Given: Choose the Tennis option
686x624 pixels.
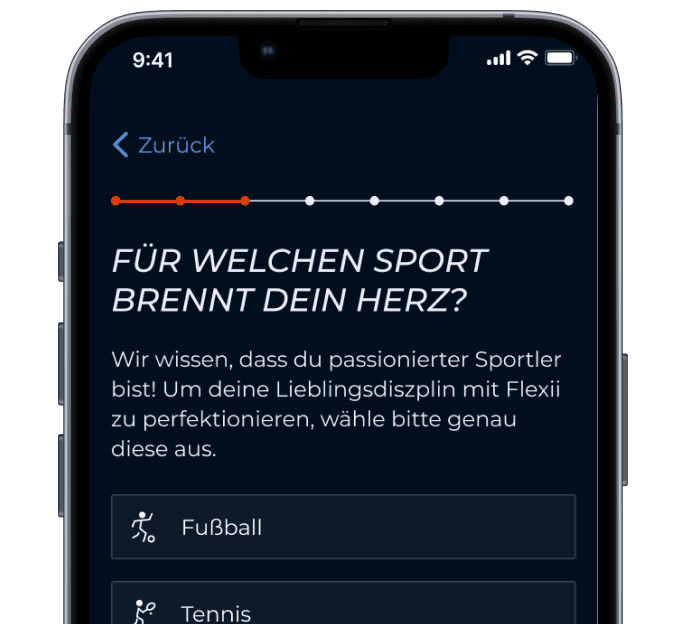Looking at the screenshot, I should coord(343,608).
